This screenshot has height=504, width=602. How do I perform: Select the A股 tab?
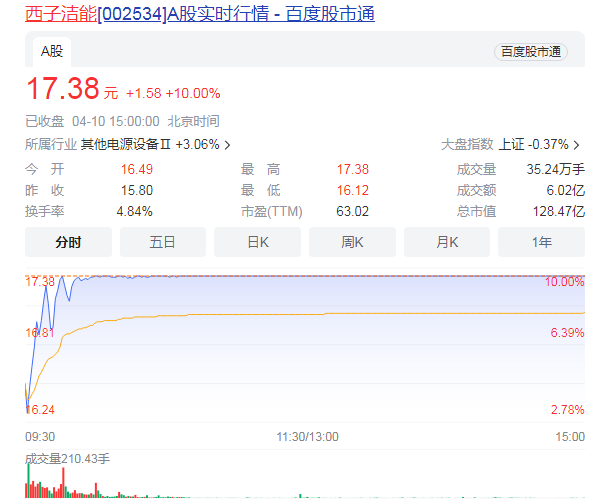point(51,50)
